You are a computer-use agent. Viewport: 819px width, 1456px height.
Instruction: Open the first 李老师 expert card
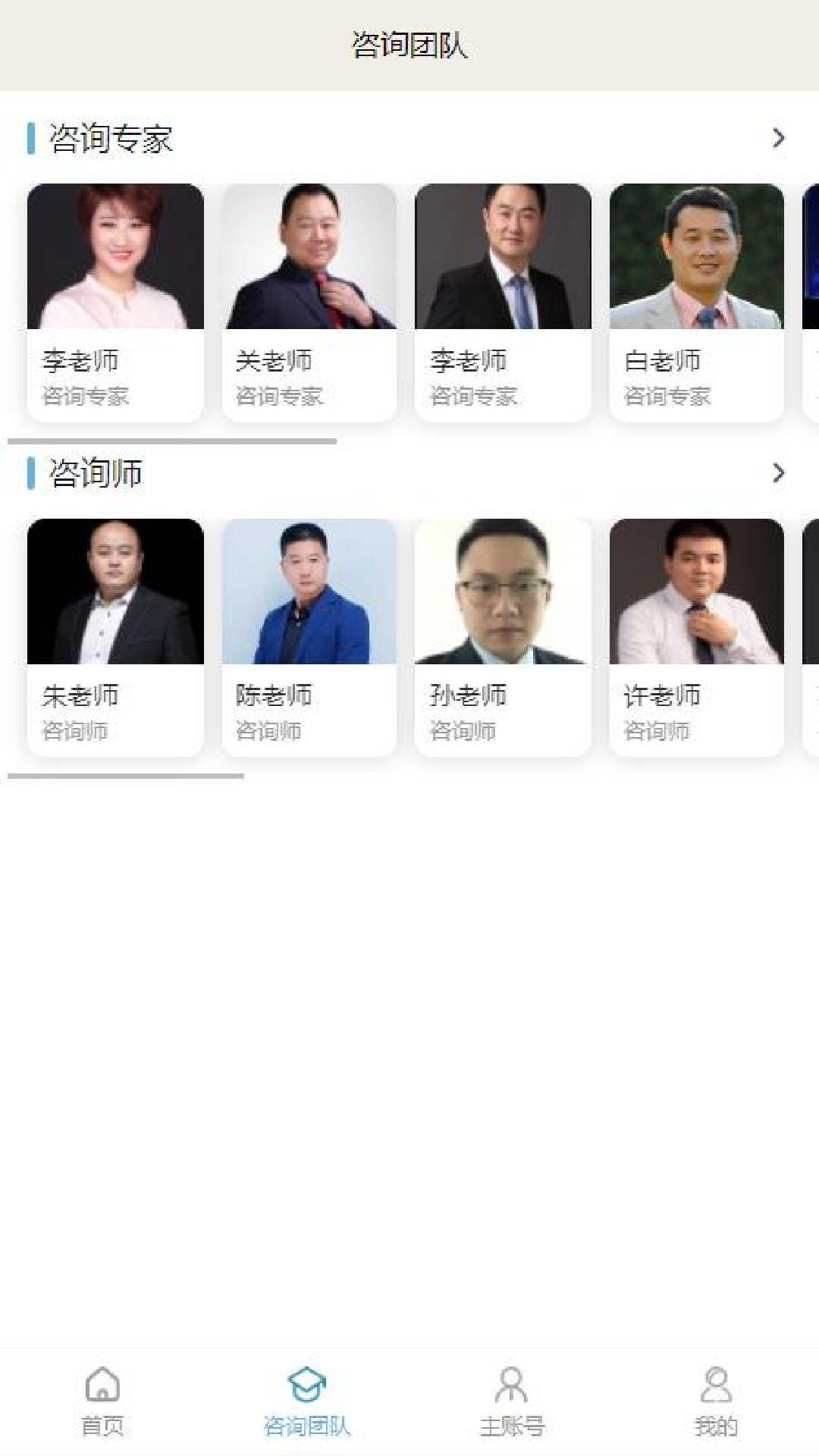click(x=115, y=302)
